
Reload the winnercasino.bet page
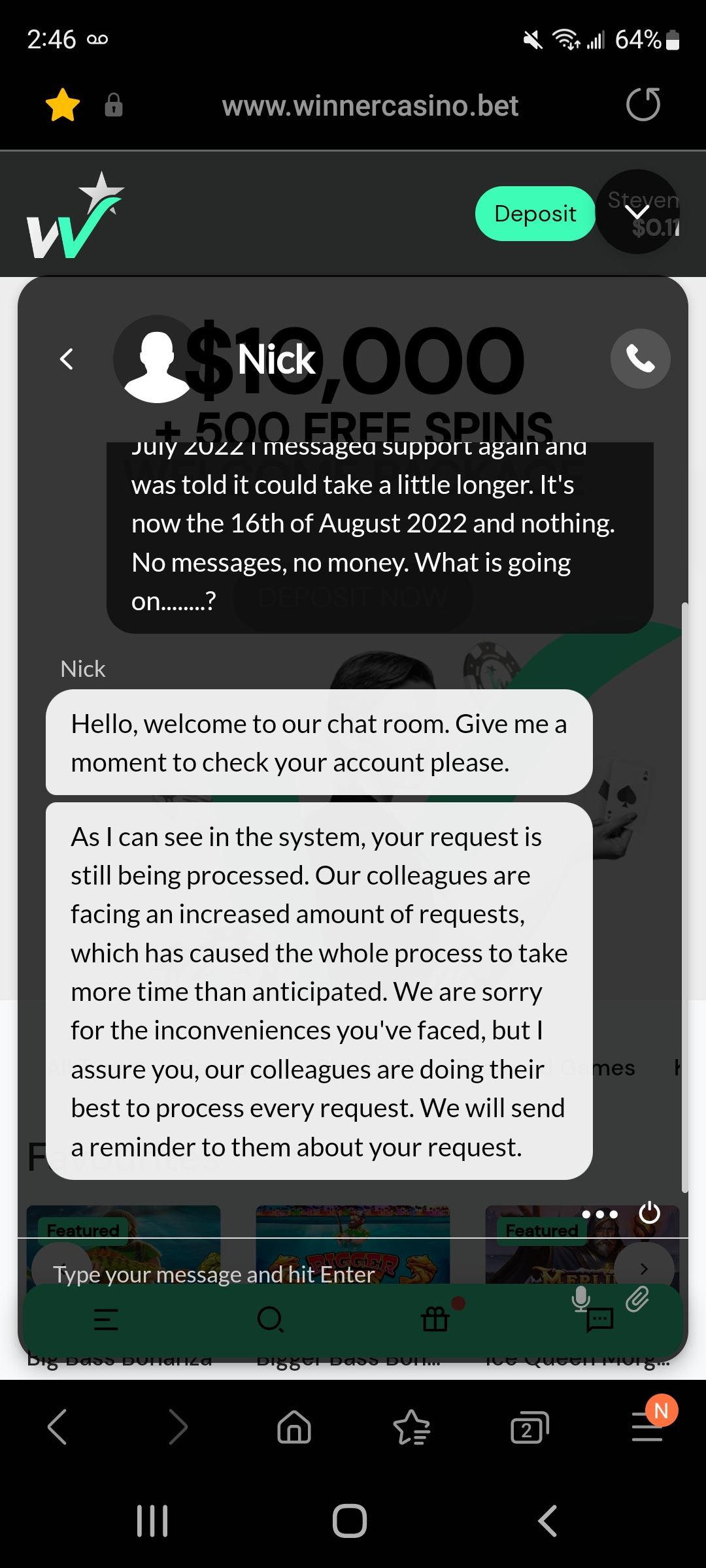click(643, 105)
